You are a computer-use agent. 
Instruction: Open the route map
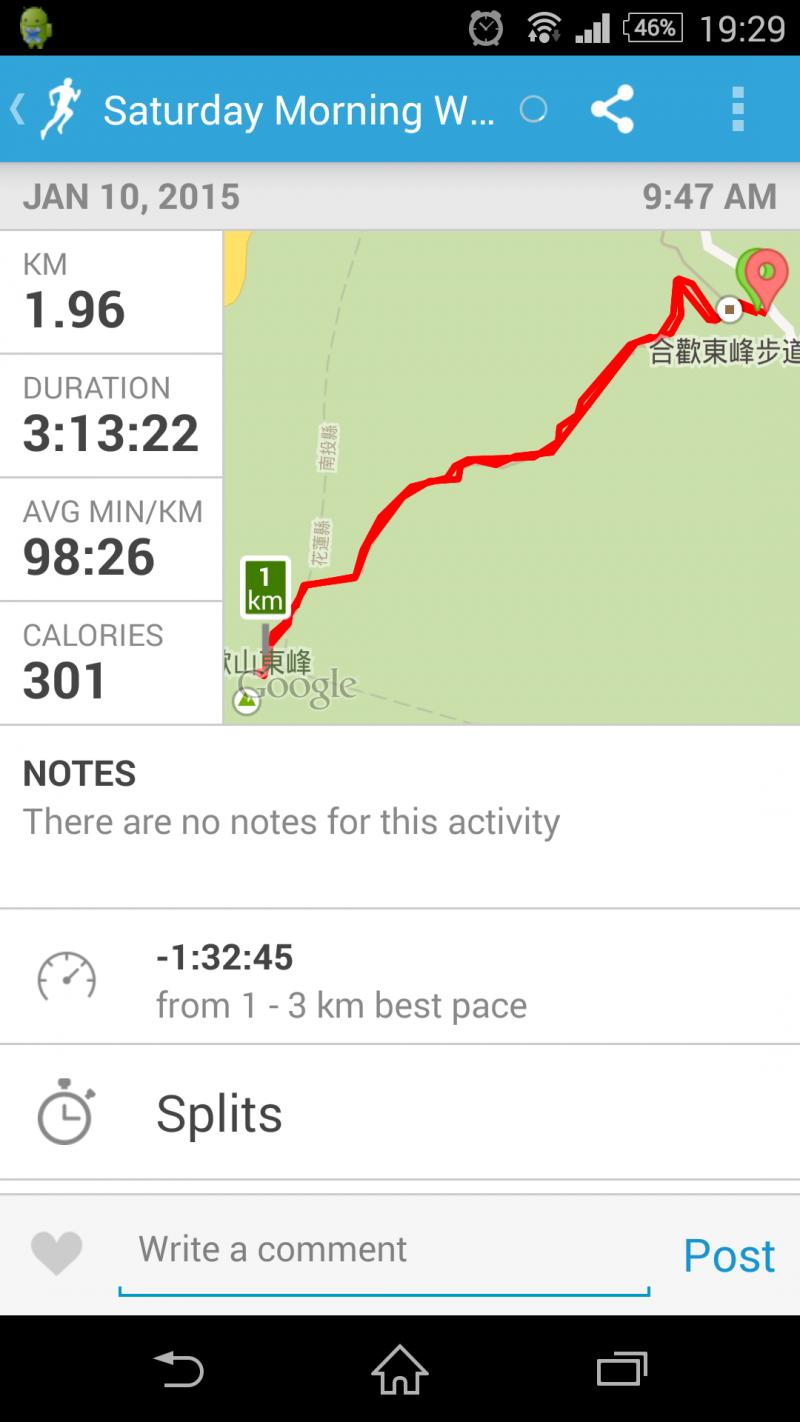click(x=511, y=477)
